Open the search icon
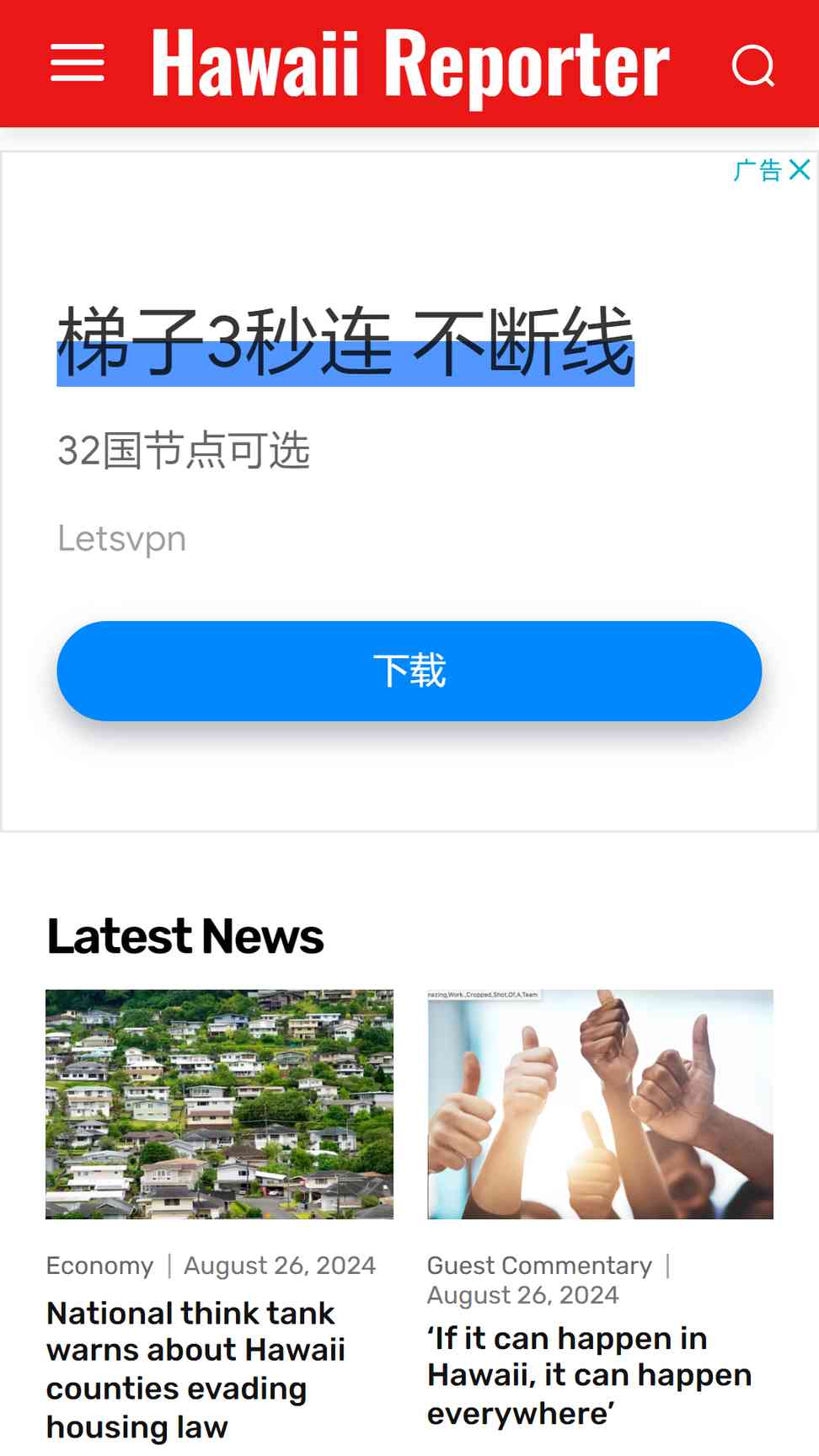This screenshot has width=819, height=1456. tap(752, 66)
